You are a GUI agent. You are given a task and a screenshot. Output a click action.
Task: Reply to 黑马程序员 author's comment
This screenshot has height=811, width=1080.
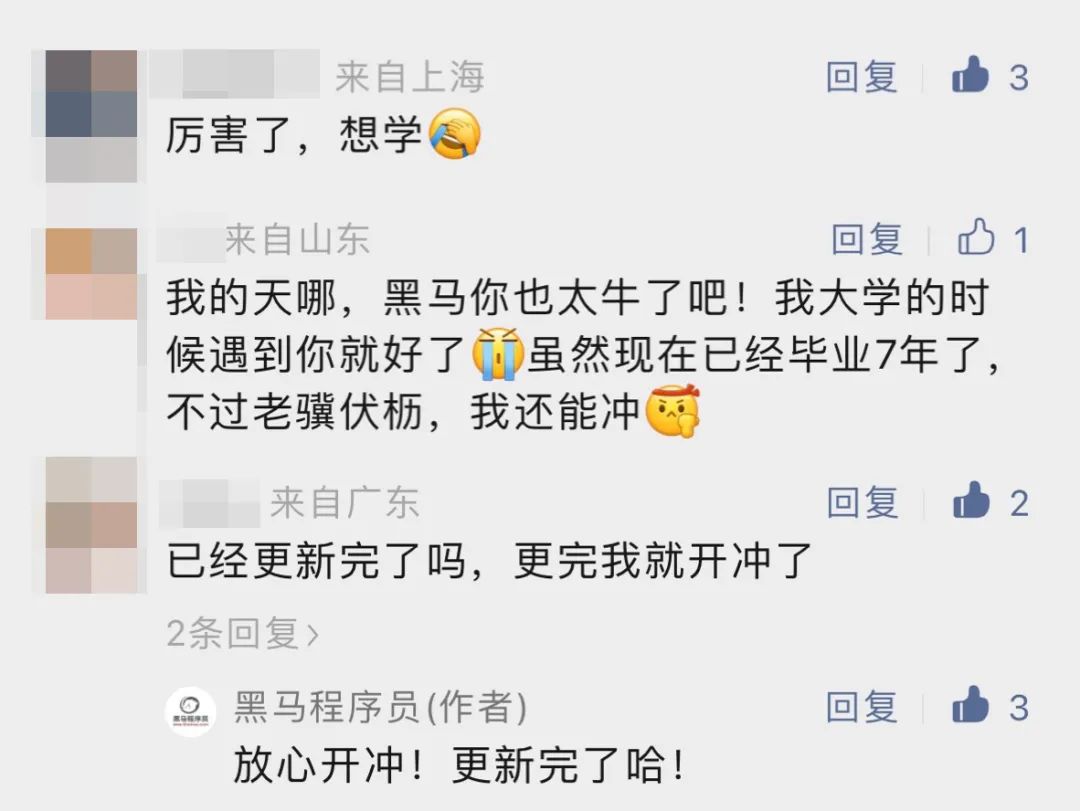pyautogui.click(x=862, y=708)
